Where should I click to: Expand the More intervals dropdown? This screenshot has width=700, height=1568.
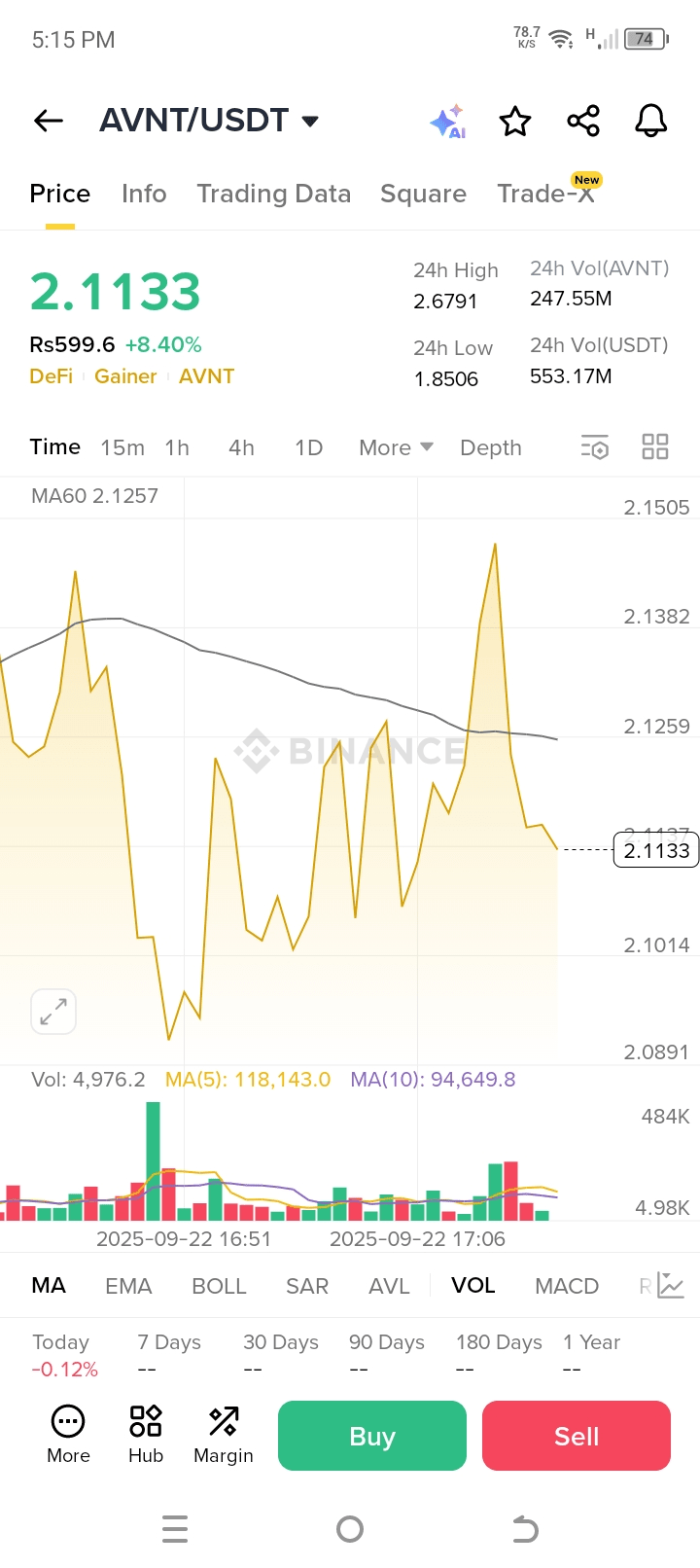(396, 447)
